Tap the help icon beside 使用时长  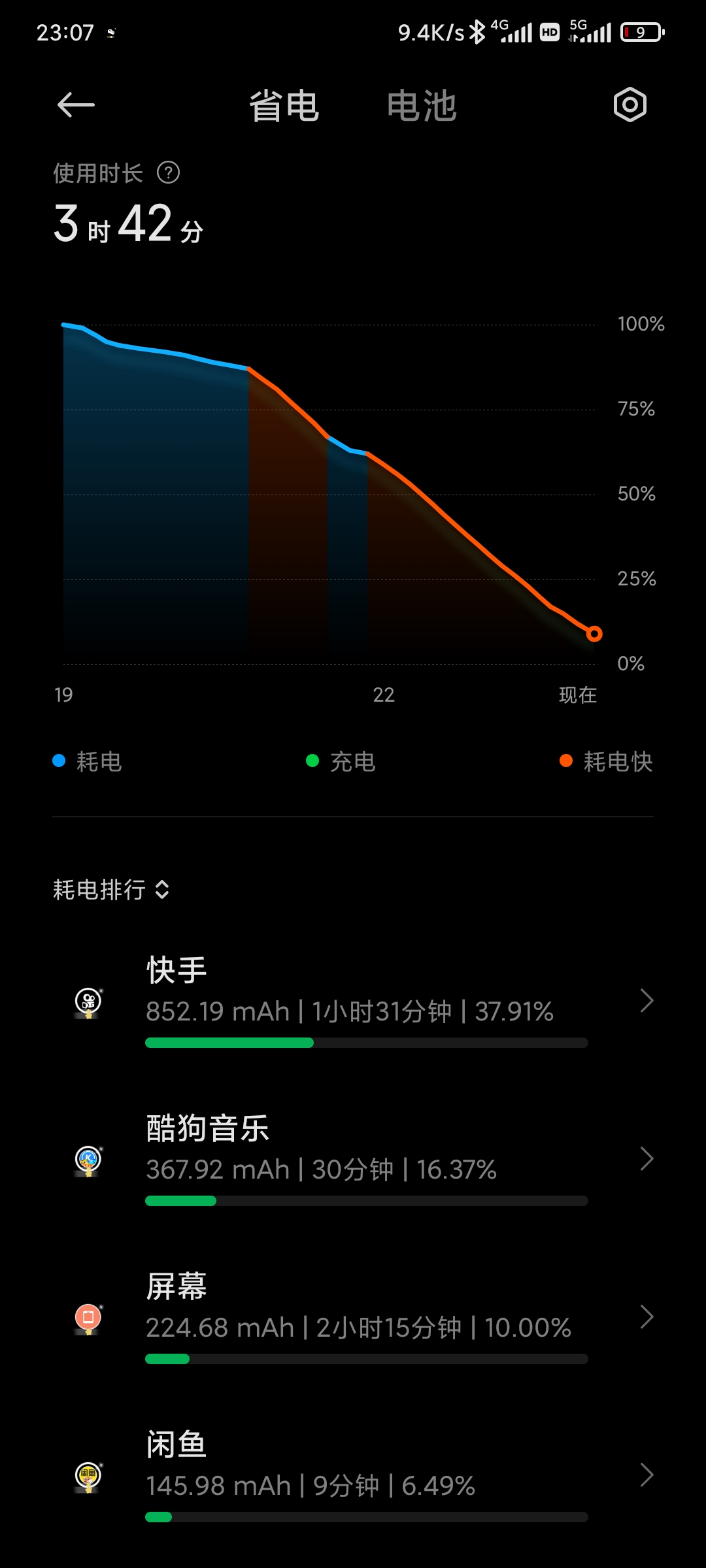pyautogui.click(x=168, y=173)
